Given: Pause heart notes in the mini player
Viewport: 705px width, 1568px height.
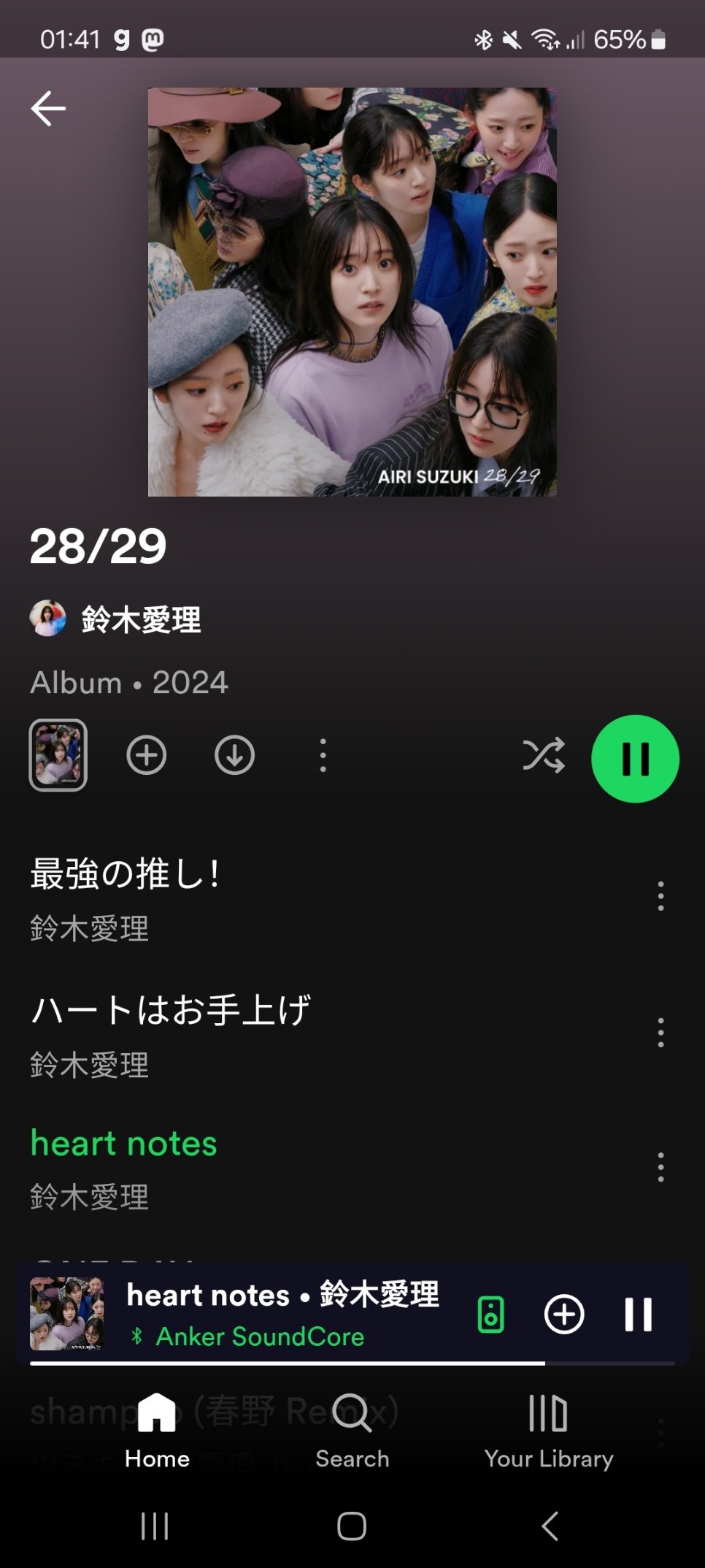Looking at the screenshot, I should 638,1315.
